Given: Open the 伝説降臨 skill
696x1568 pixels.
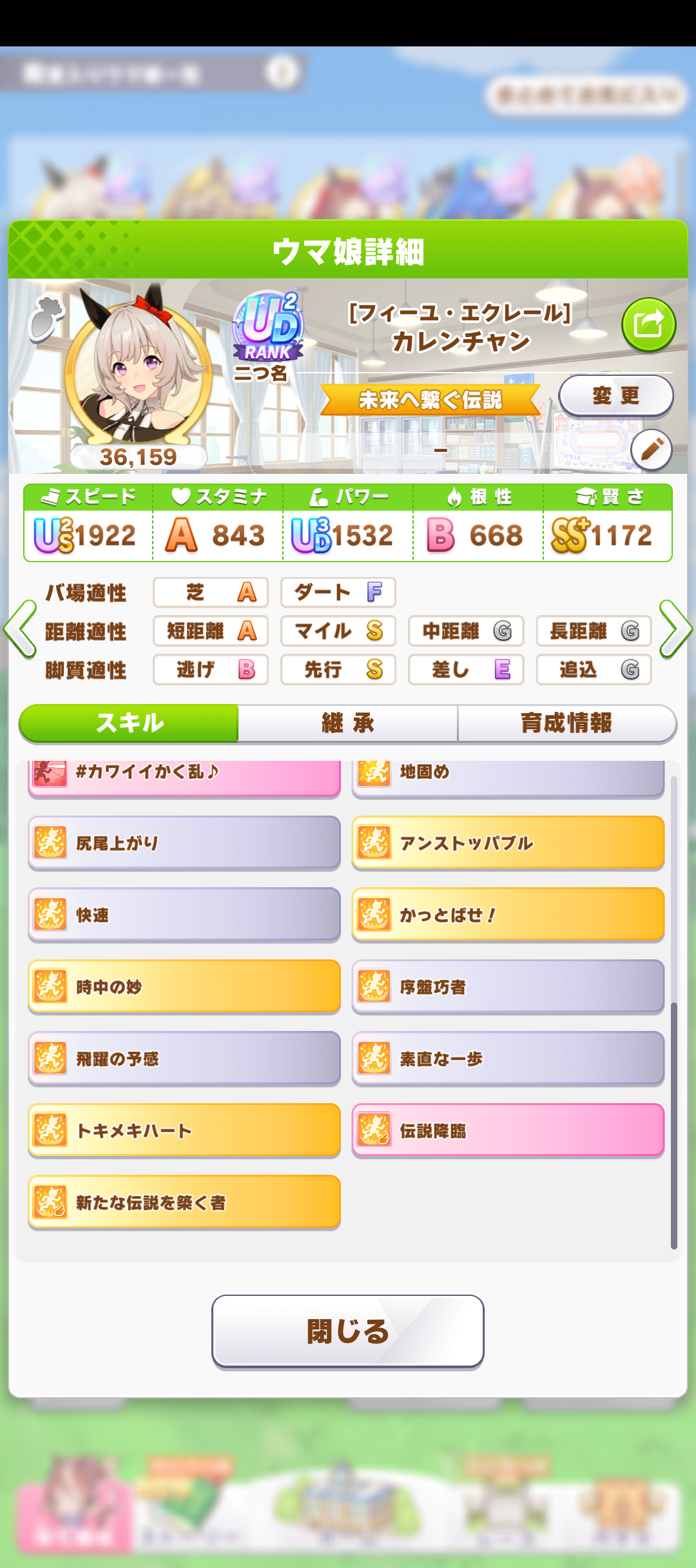Looking at the screenshot, I should [x=508, y=1130].
